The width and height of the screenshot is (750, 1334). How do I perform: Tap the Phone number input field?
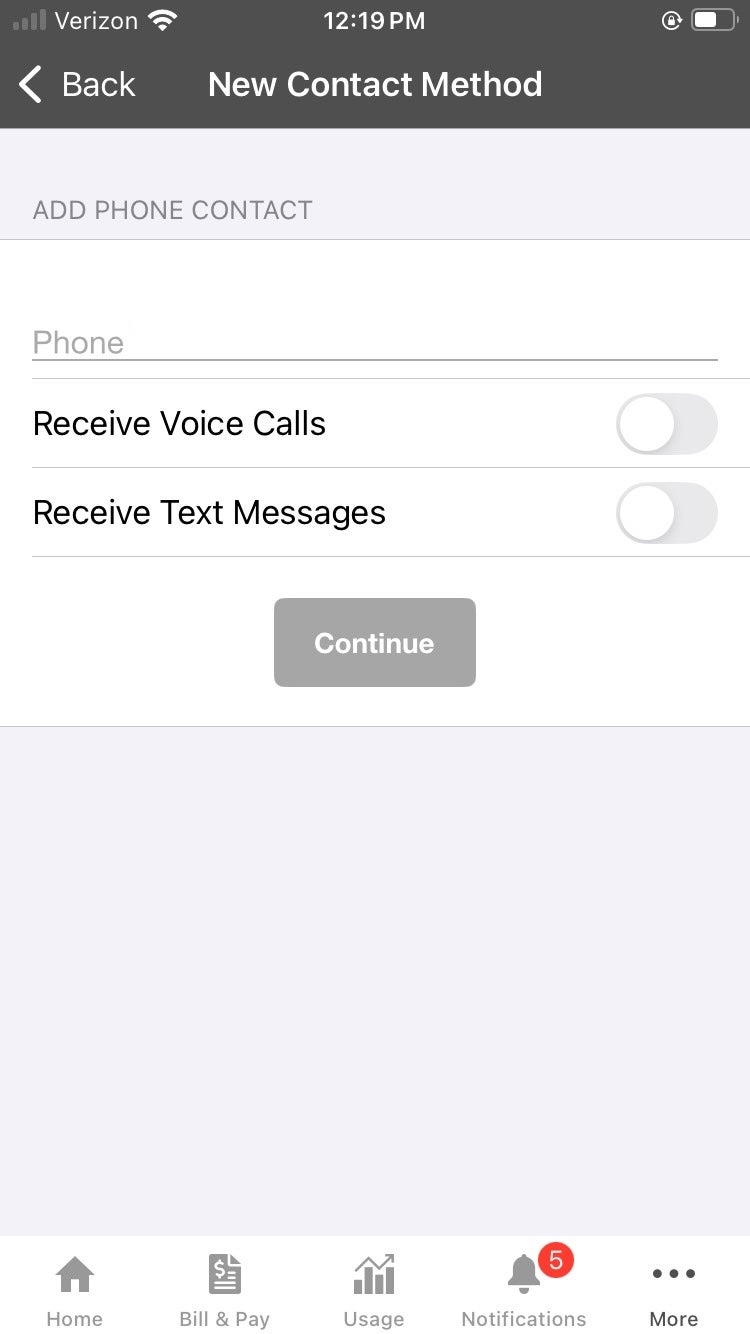[x=375, y=343]
